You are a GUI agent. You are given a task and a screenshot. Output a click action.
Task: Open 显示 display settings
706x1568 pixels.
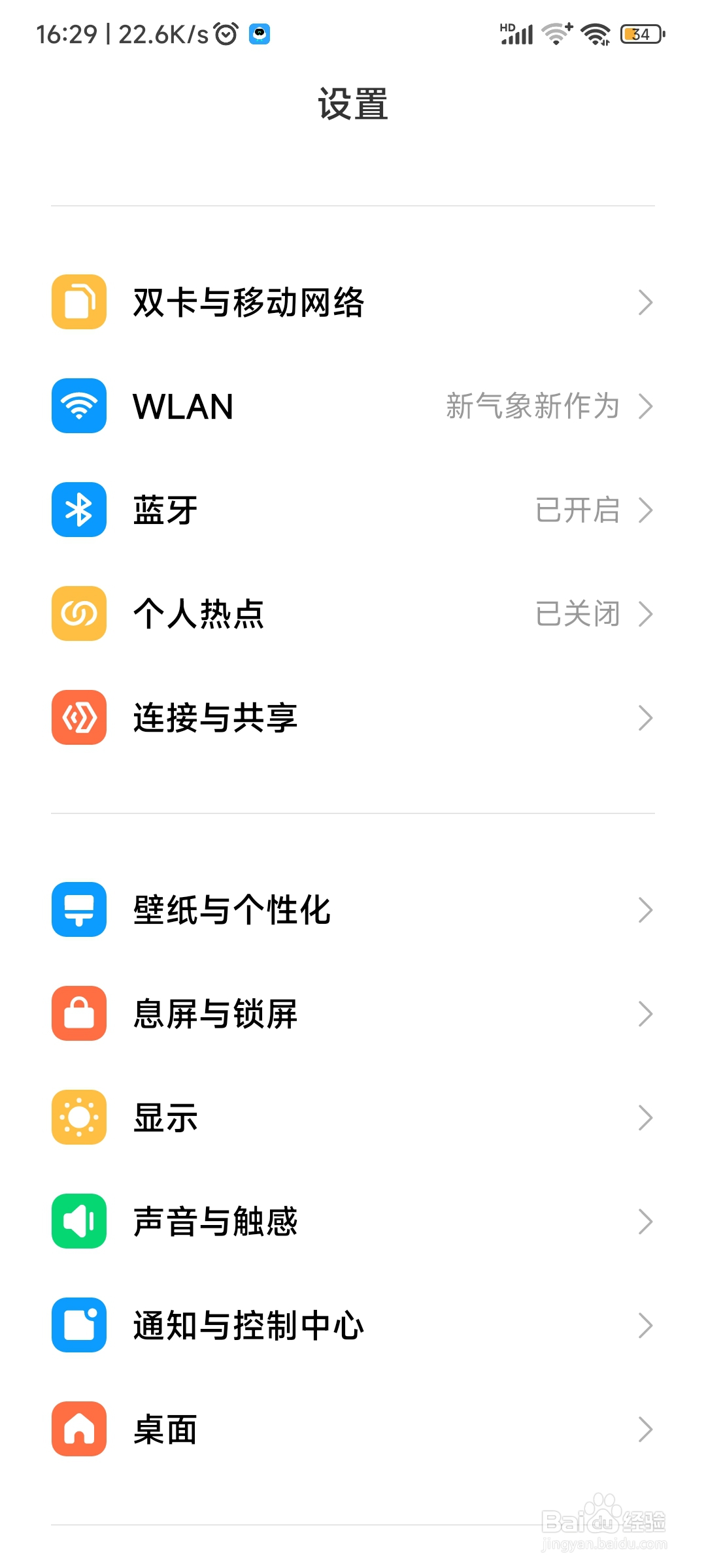(353, 1117)
